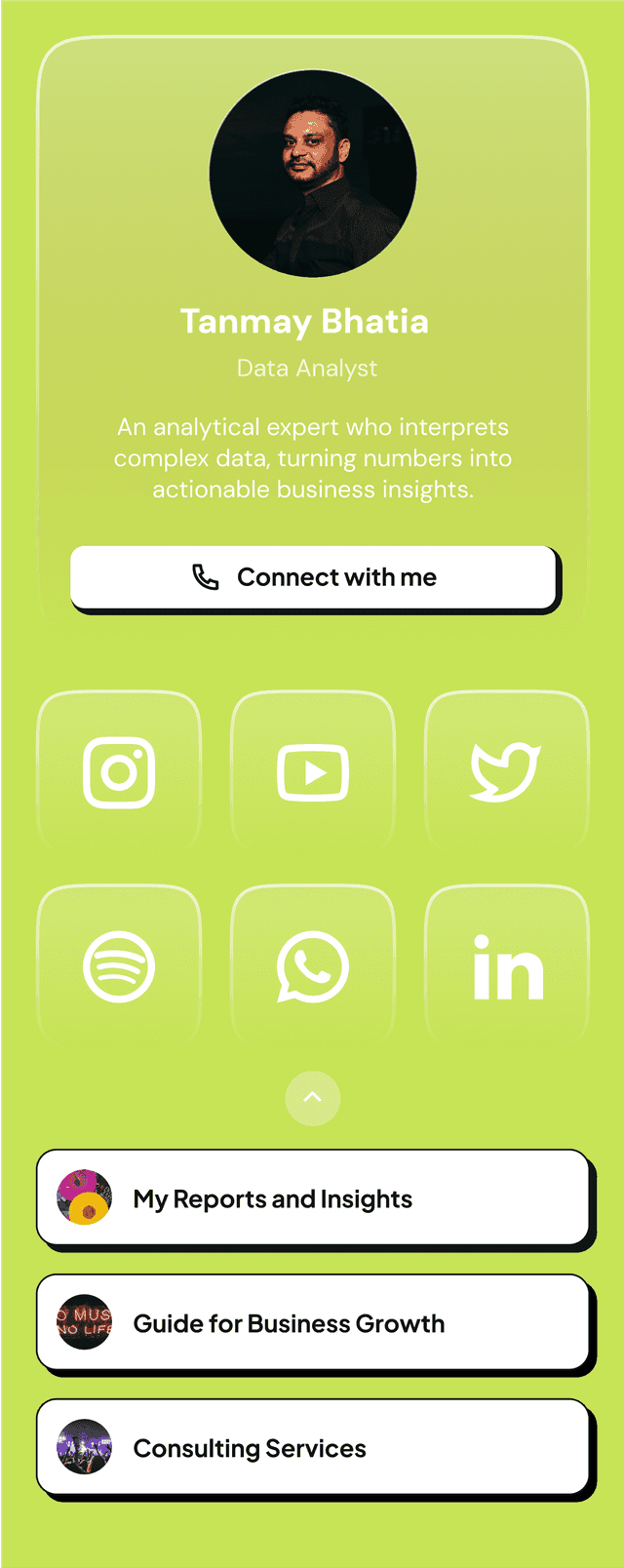
Task: Open the YouTube channel icon
Action: [x=313, y=772]
